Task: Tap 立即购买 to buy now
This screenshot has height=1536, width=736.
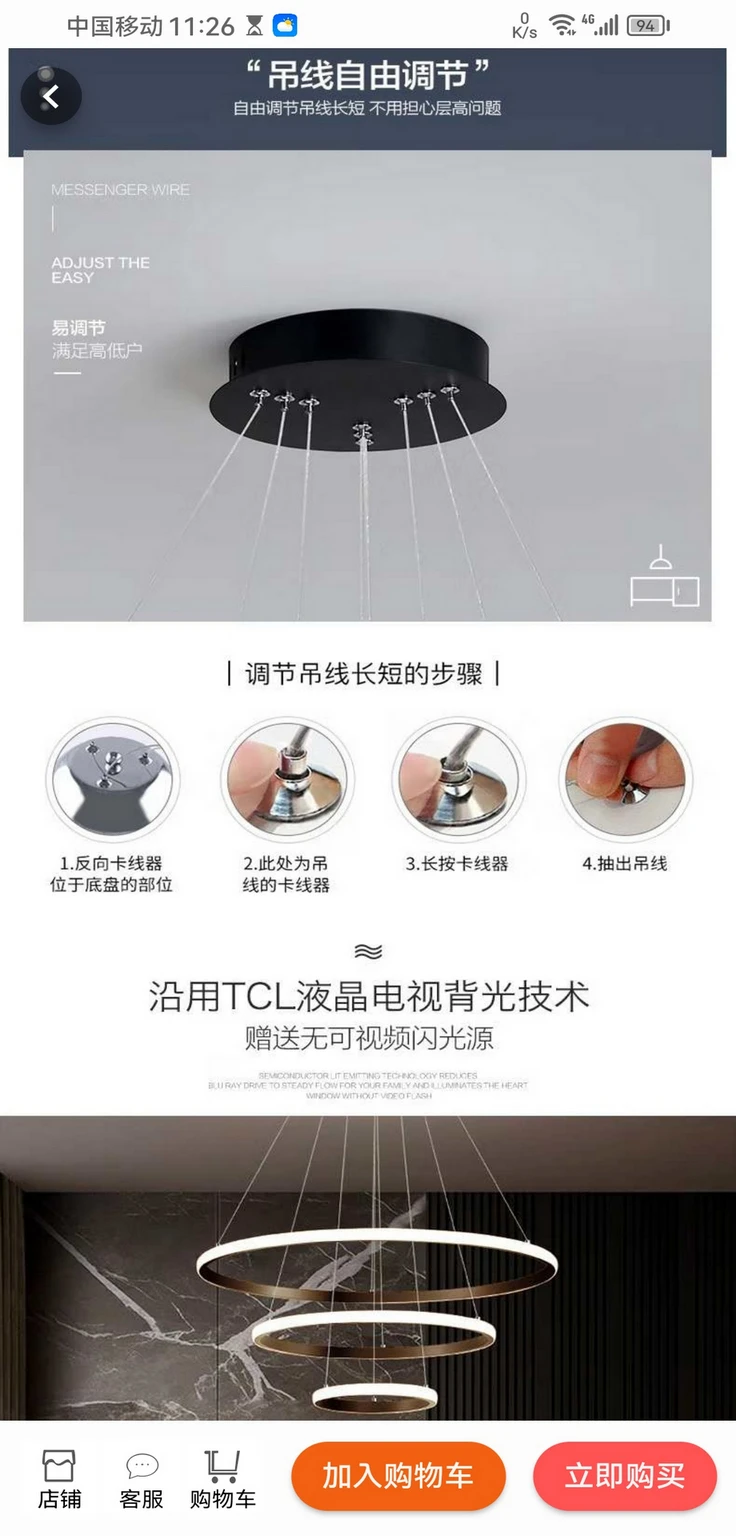Action: pos(625,1476)
